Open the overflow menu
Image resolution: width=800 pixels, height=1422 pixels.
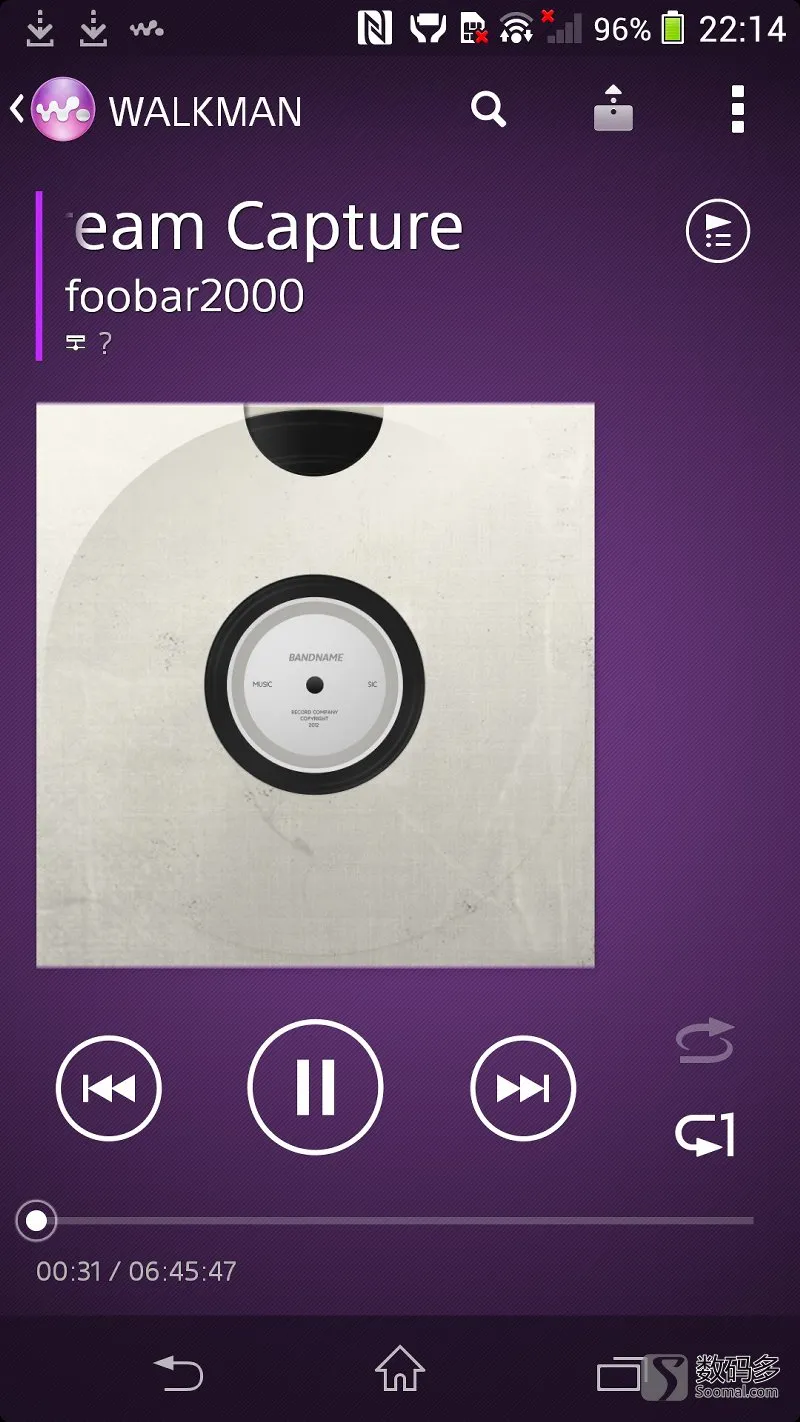[x=738, y=109]
